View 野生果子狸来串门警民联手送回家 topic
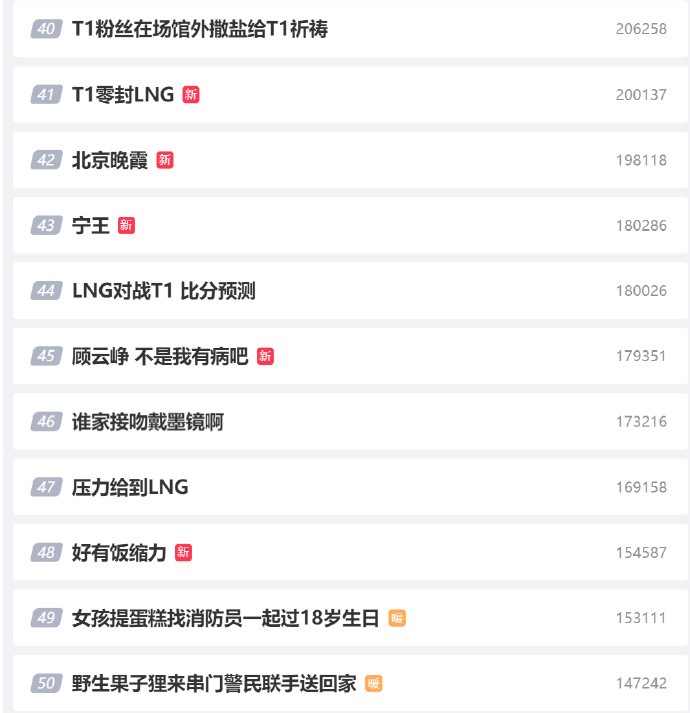Image resolution: width=690 pixels, height=713 pixels. 214,684
